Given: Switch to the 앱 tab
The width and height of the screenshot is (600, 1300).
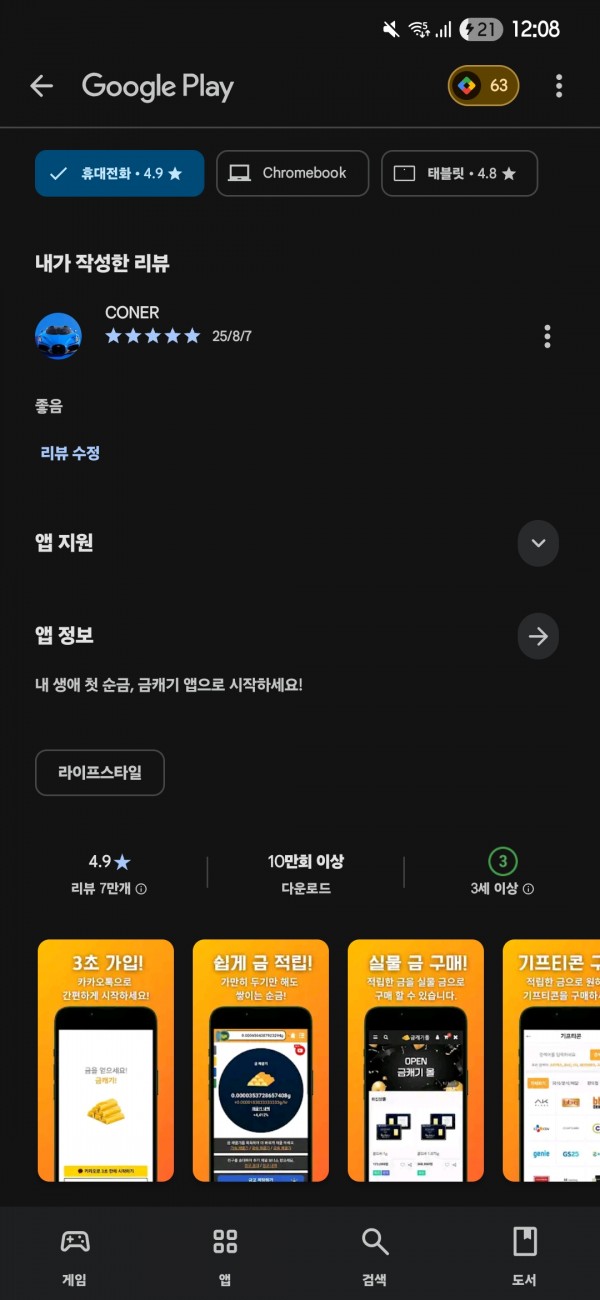Looking at the screenshot, I should (225, 1256).
